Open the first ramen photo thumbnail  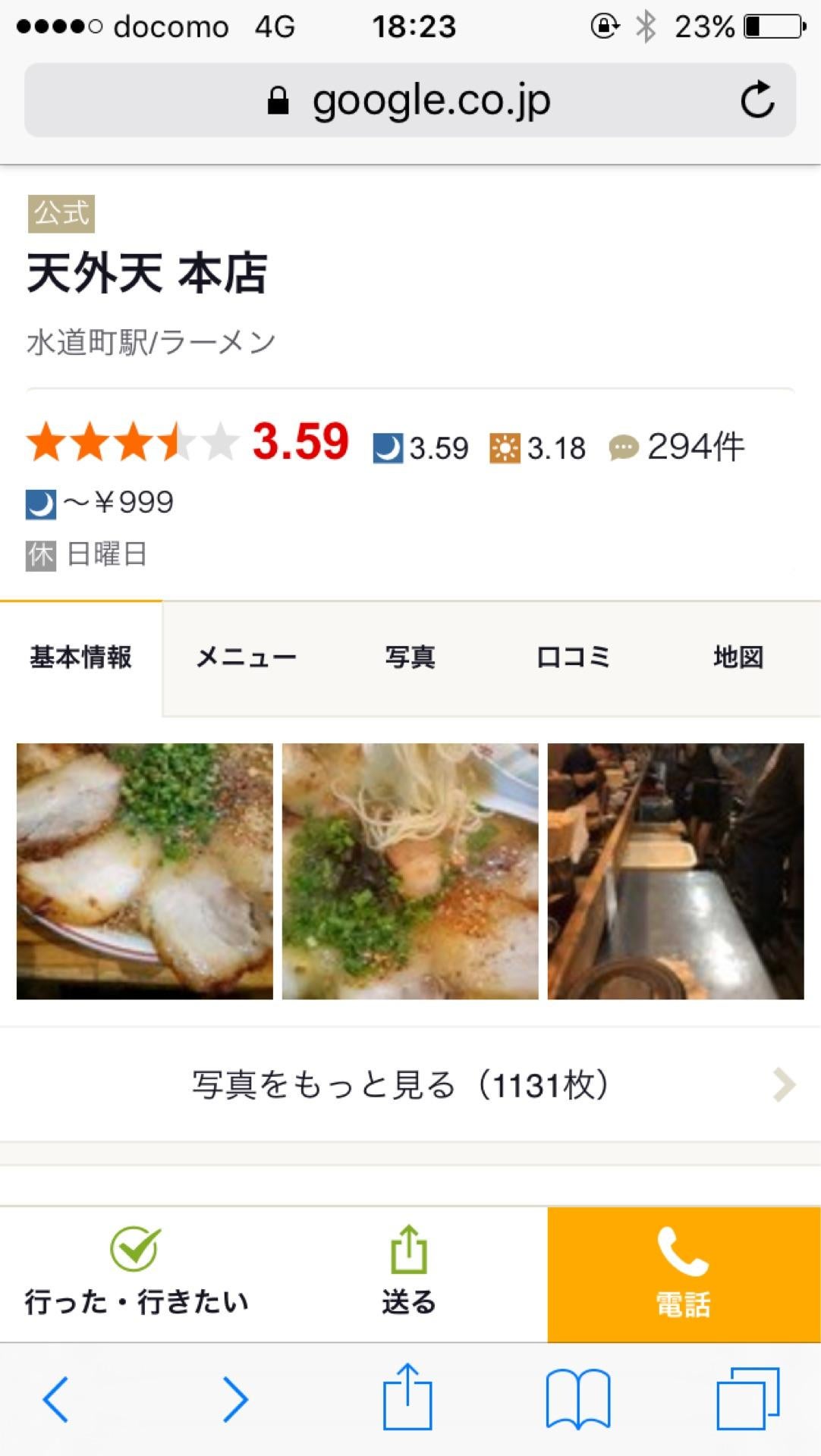pos(144,872)
